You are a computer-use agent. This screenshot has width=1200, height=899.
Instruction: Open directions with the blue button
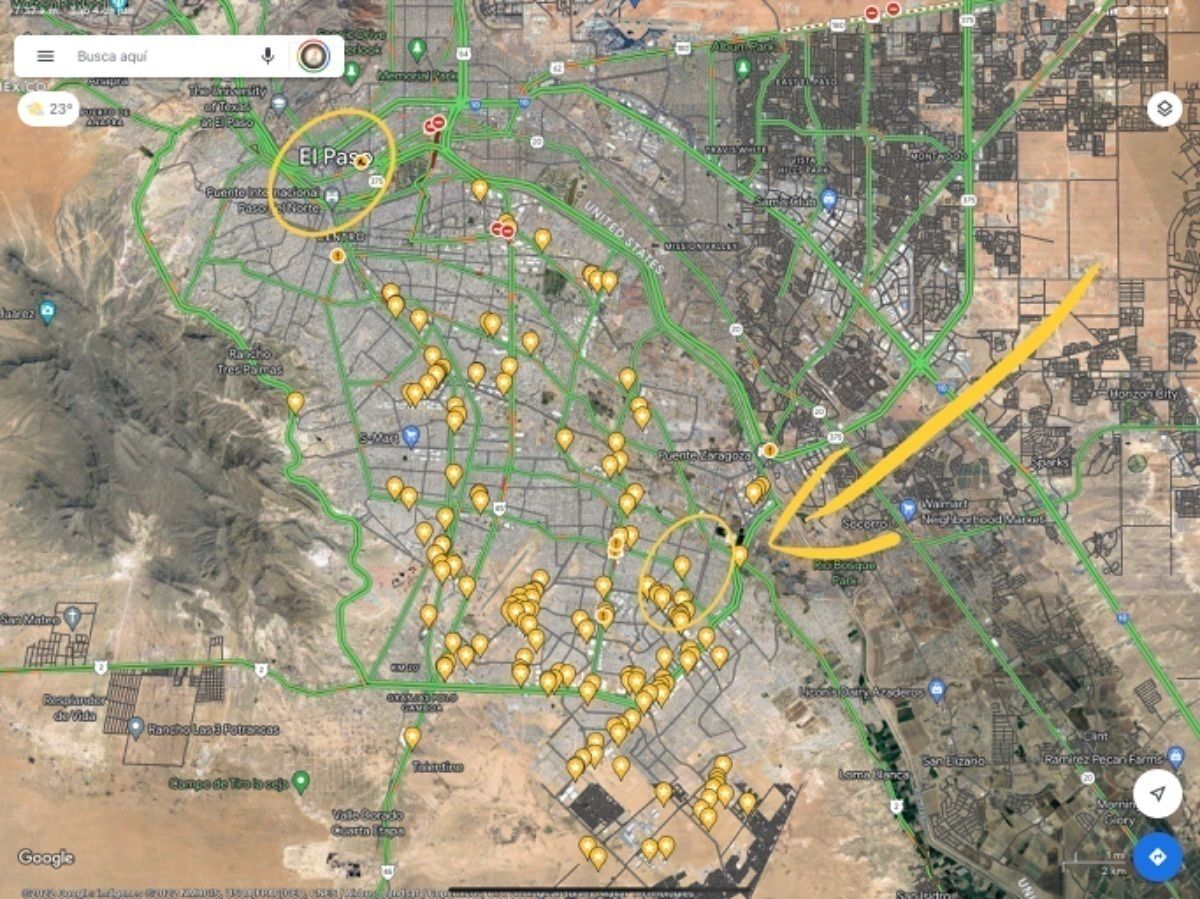[1158, 857]
